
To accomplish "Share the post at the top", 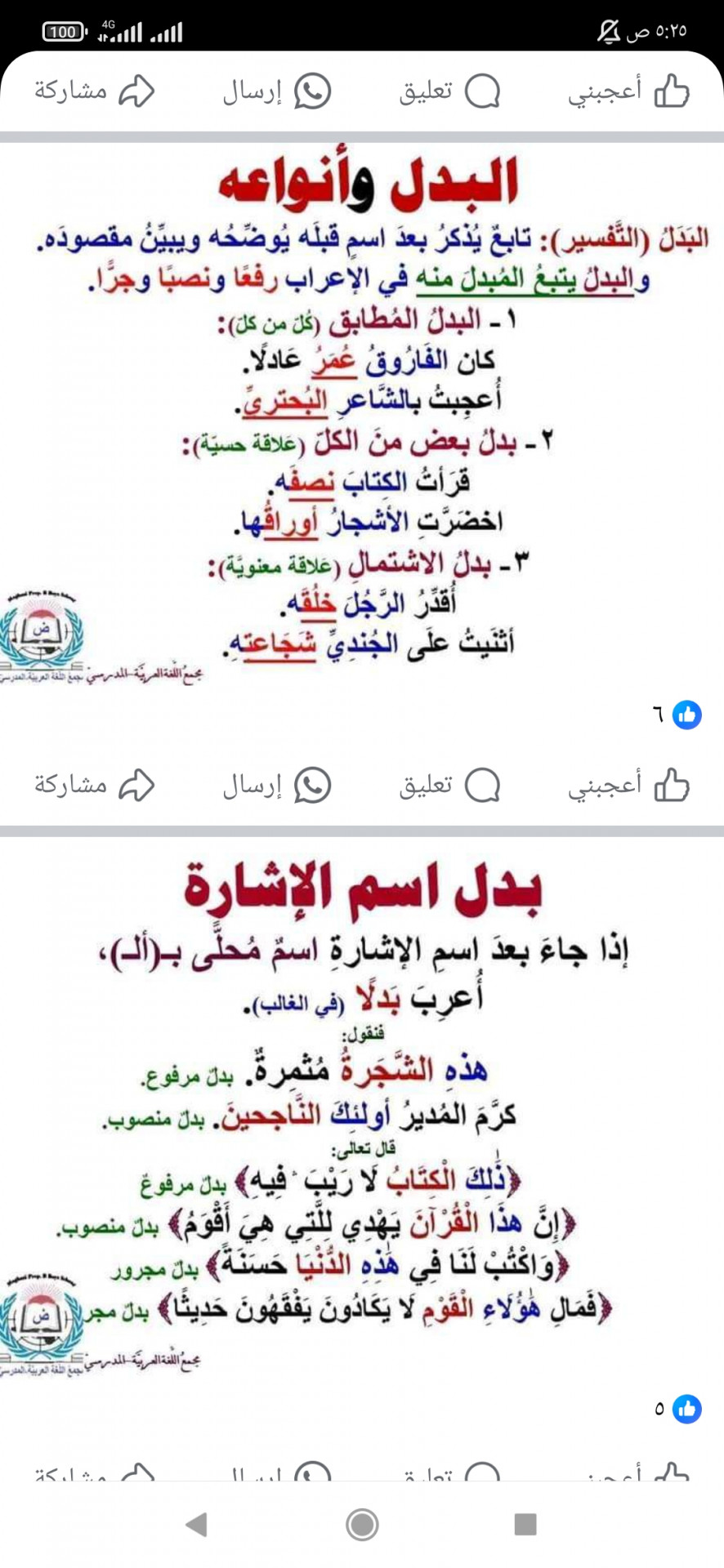I will [x=94, y=91].
